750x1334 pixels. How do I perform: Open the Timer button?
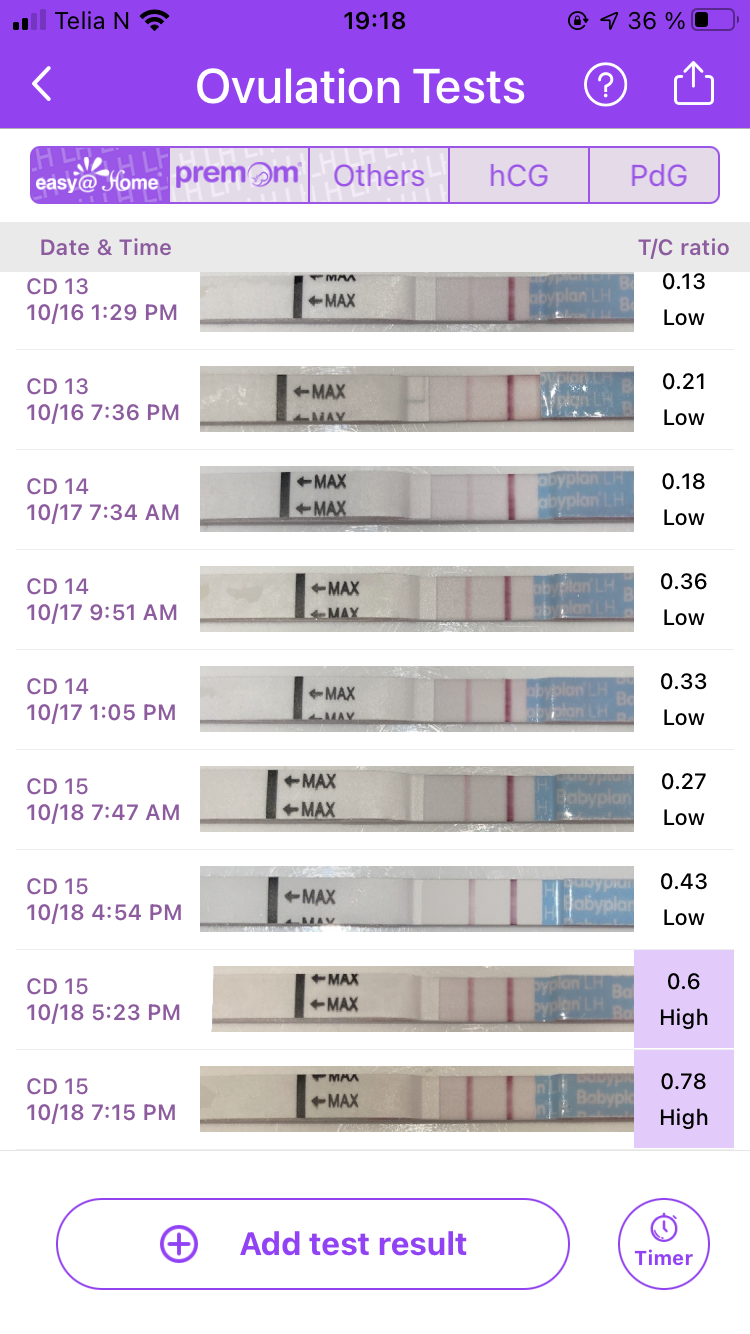[664, 1244]
